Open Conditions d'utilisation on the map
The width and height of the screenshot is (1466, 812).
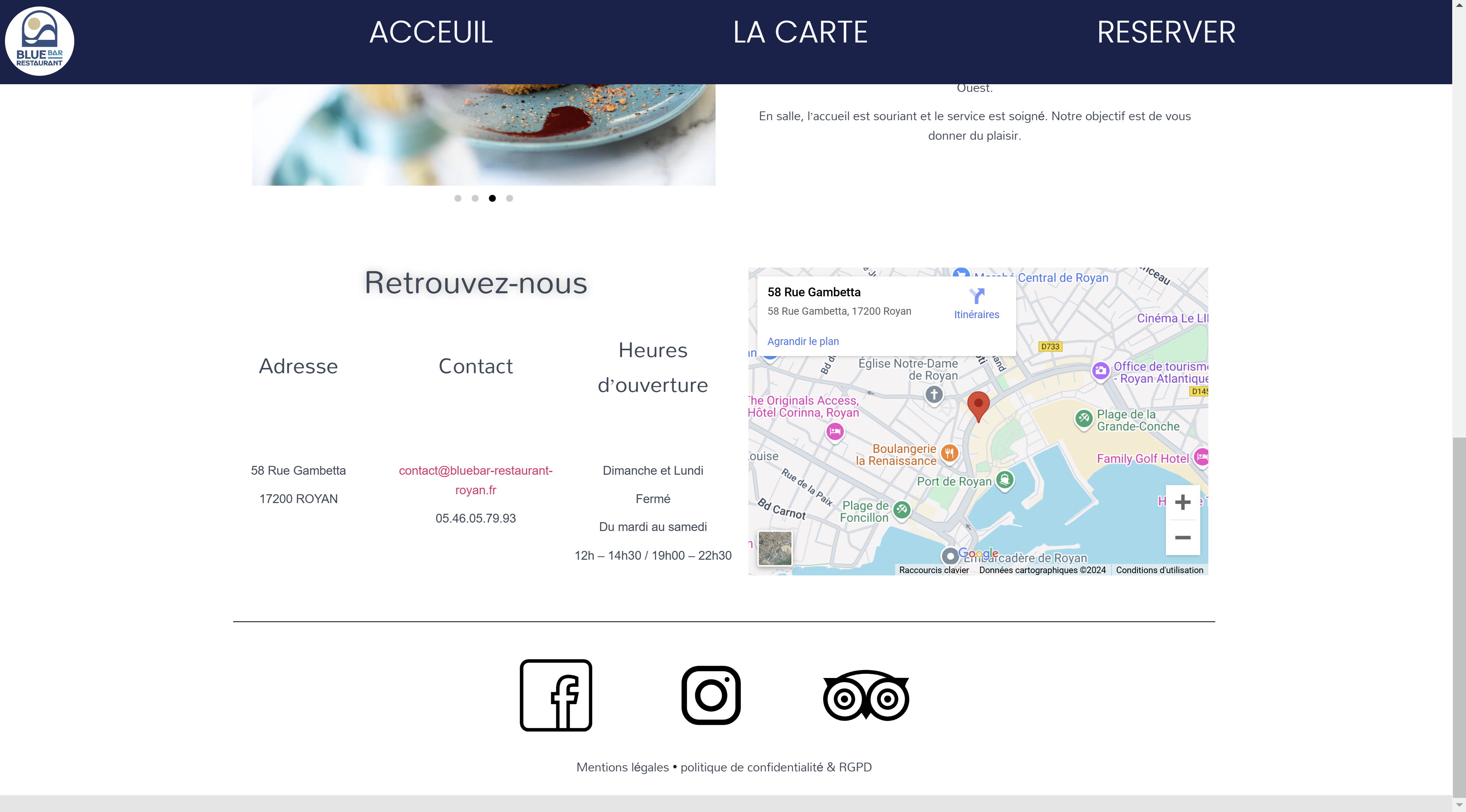pos(1159,570)
